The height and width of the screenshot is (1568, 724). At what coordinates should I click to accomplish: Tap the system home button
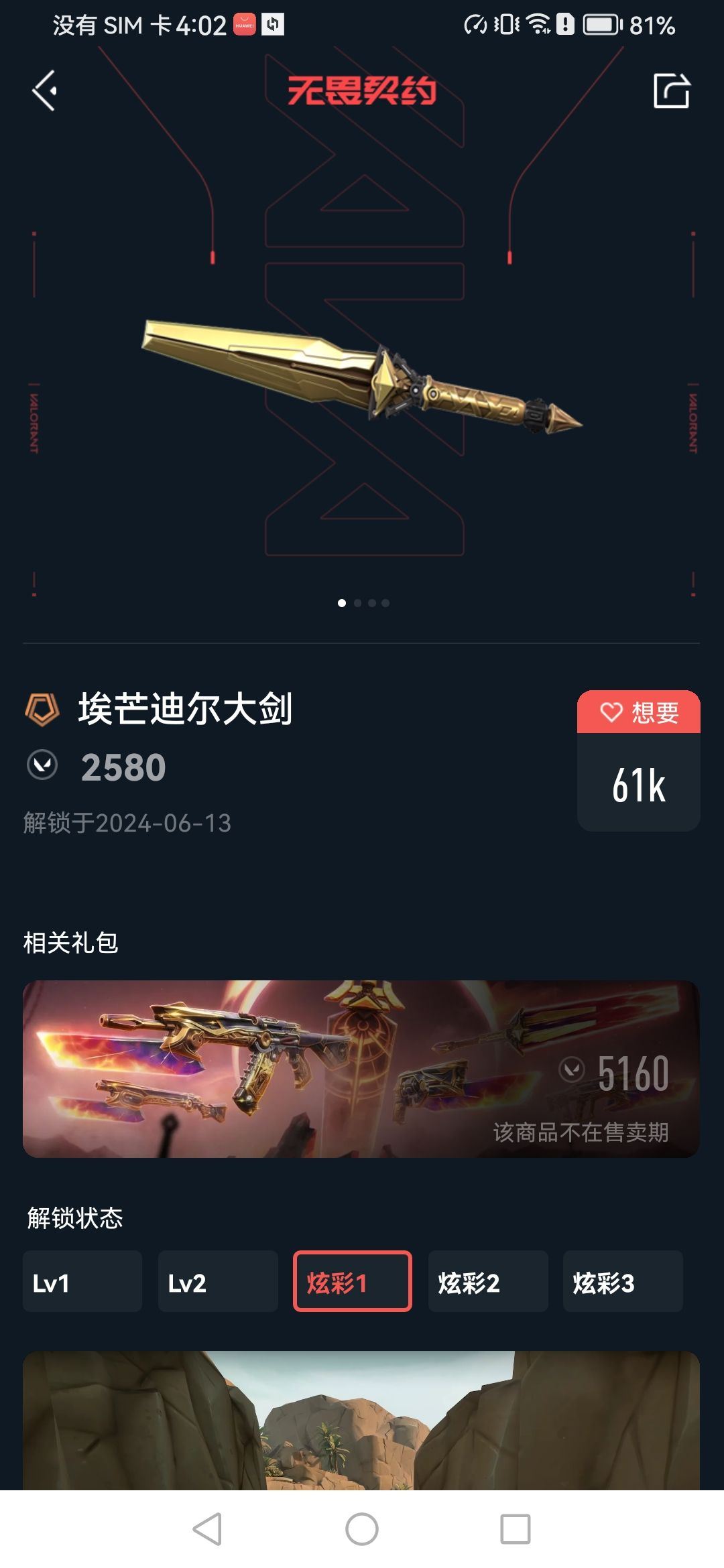pos(362,1529)
